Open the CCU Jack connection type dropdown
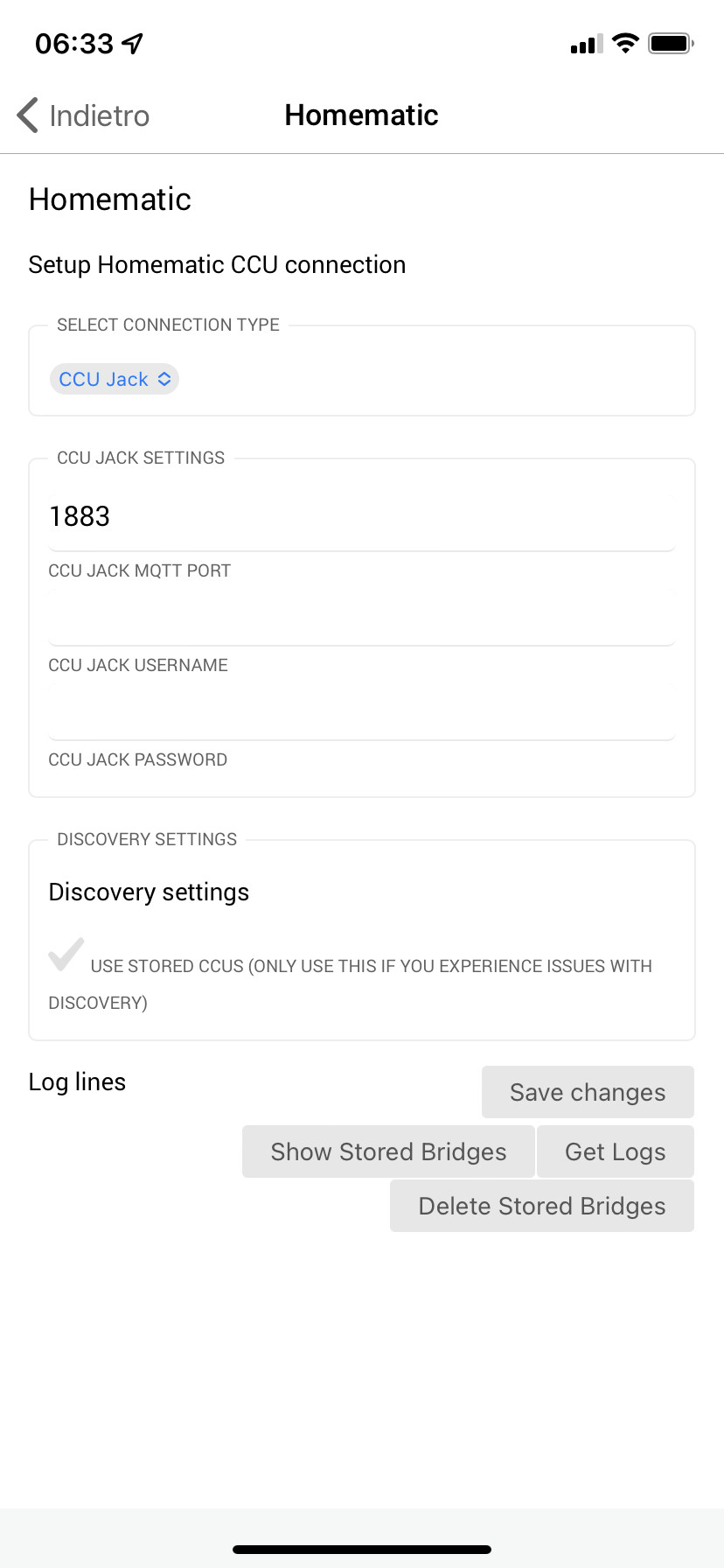This screenshot has width=724, height=1568. pos(115,379)
